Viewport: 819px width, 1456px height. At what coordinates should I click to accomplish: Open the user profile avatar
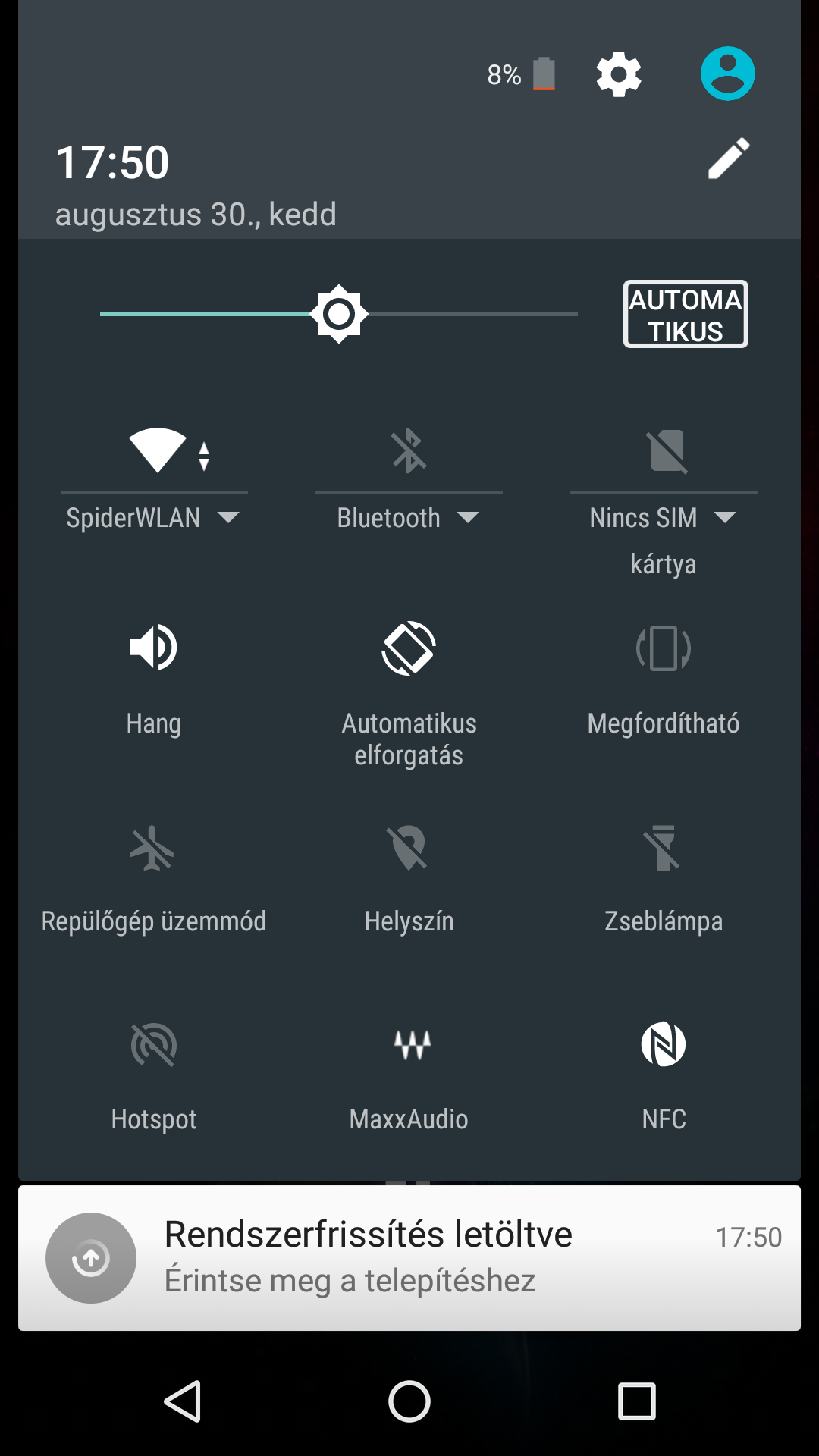tap(727, 74)
